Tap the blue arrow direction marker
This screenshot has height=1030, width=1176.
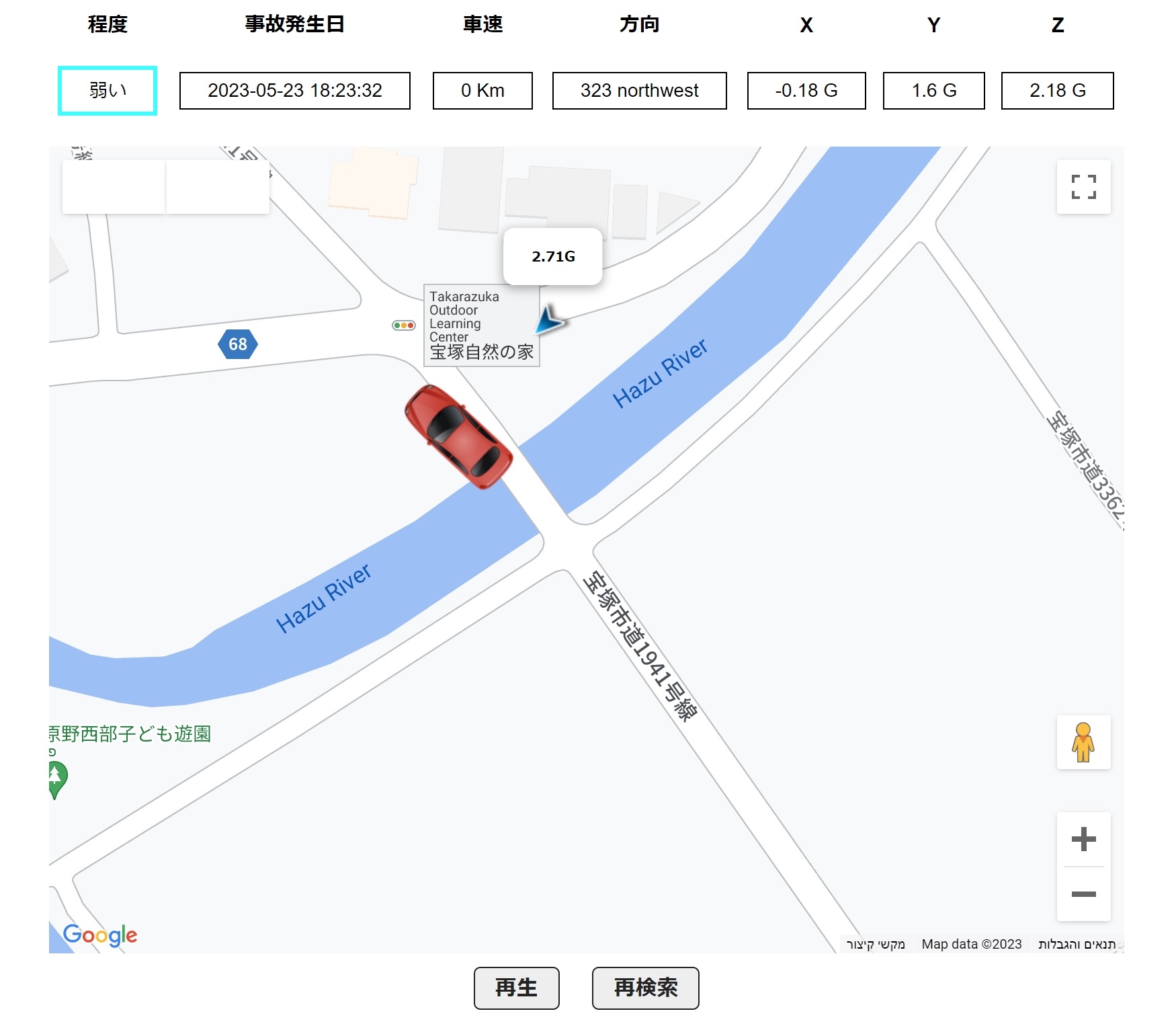point(550,320)
